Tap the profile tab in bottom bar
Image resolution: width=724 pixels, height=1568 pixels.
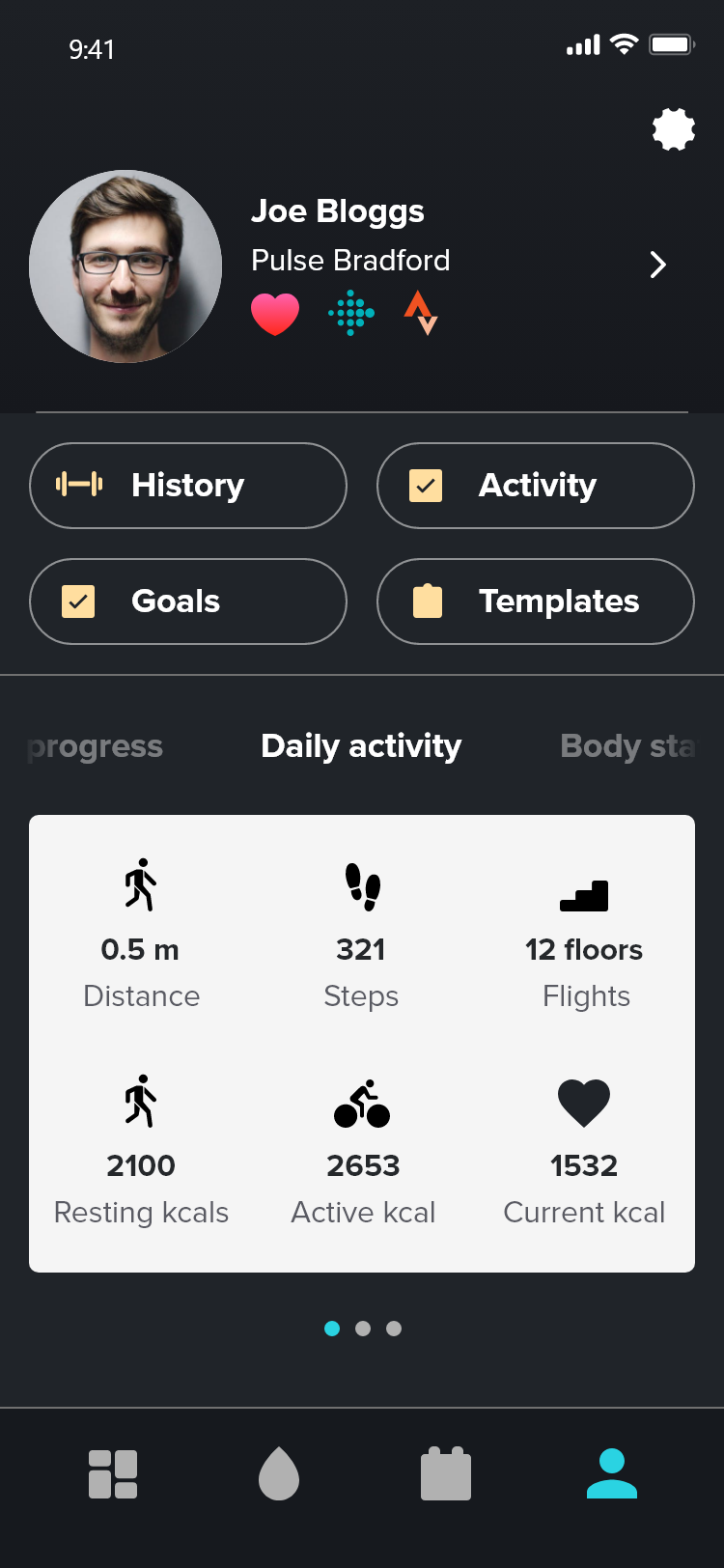pos(612,1474)
